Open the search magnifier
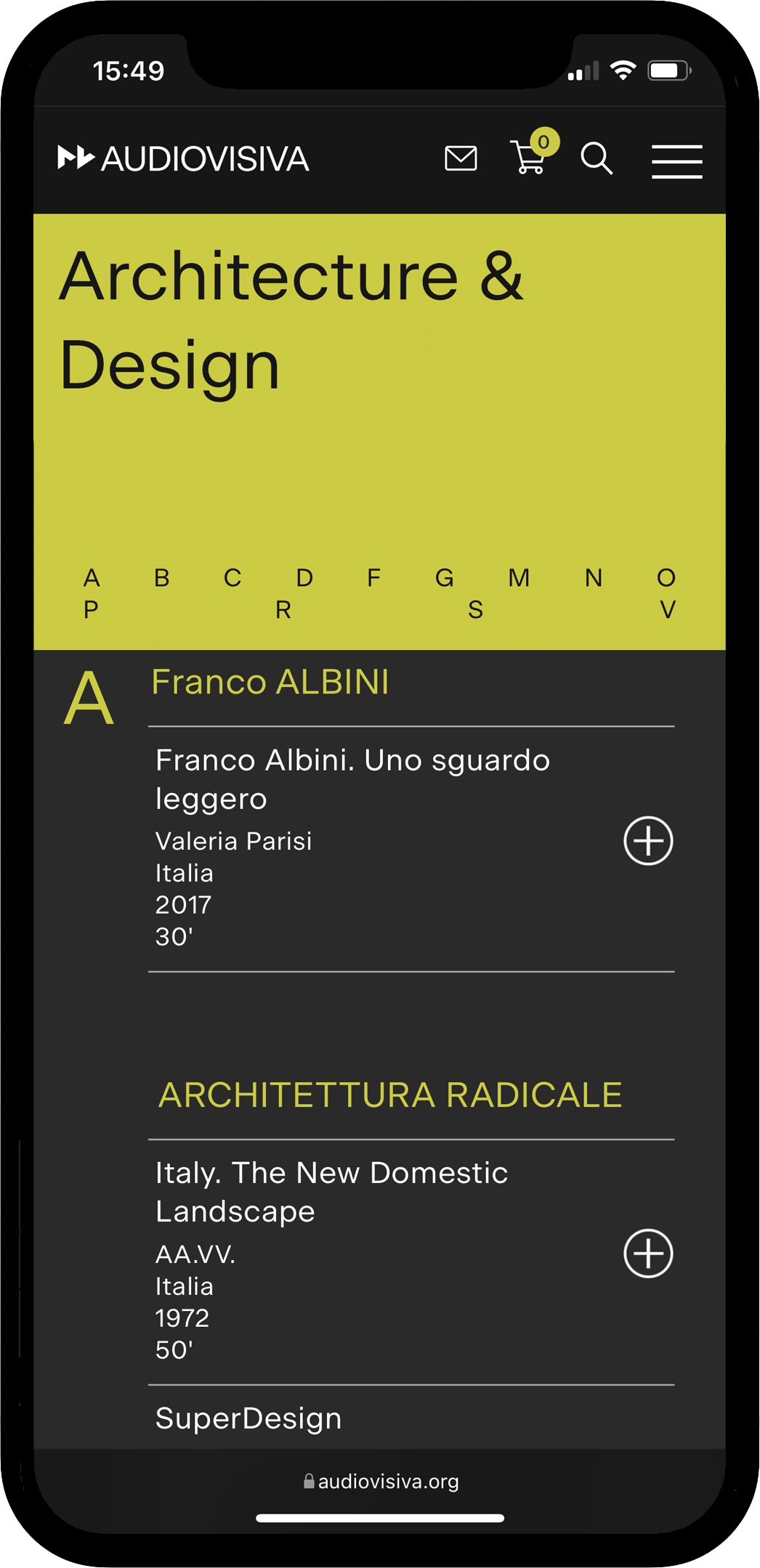The height and width of the screenshot is (1568, 760). tap(596, 158)
